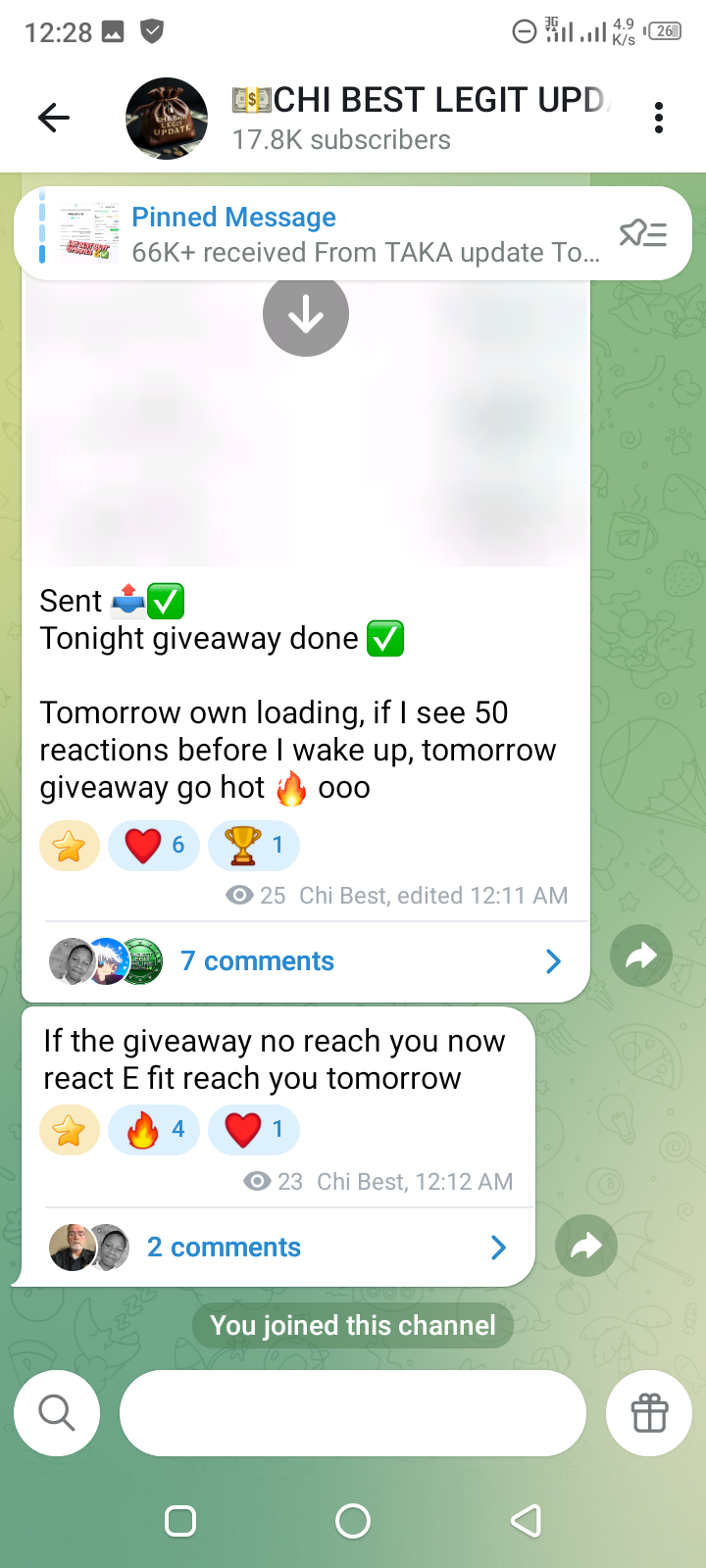Show the pinned messages list icon
706x1568 pixels.
pos(643,233)
